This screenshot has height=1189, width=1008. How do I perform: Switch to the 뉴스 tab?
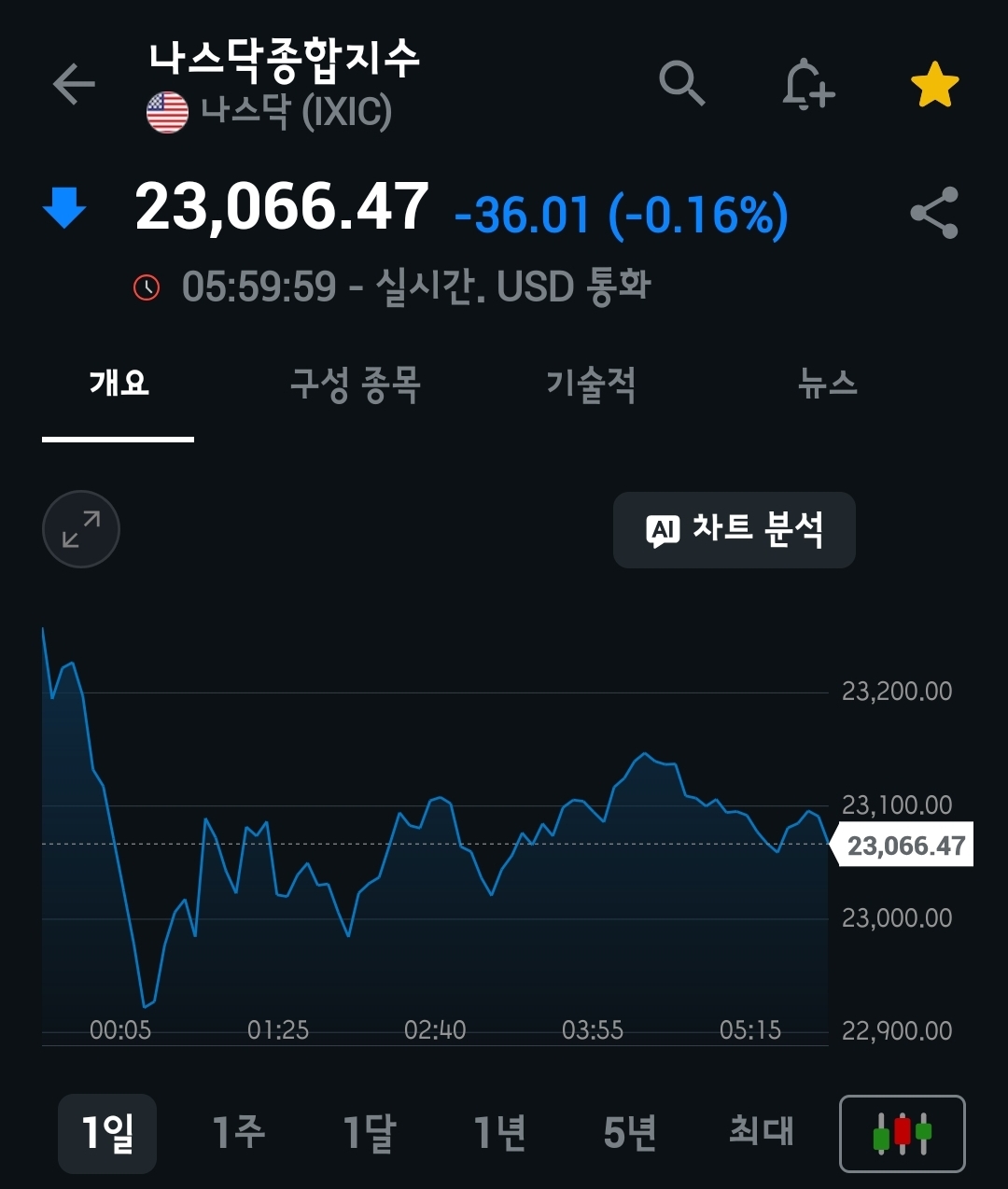827,383
